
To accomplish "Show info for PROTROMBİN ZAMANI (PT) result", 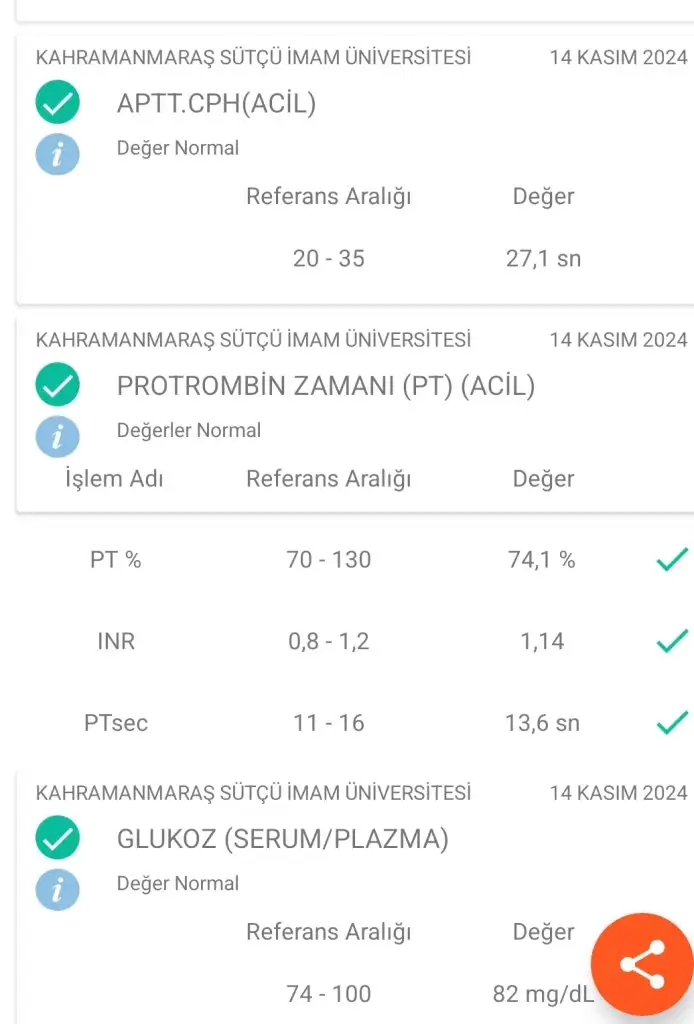I will (x=58, y=437).
